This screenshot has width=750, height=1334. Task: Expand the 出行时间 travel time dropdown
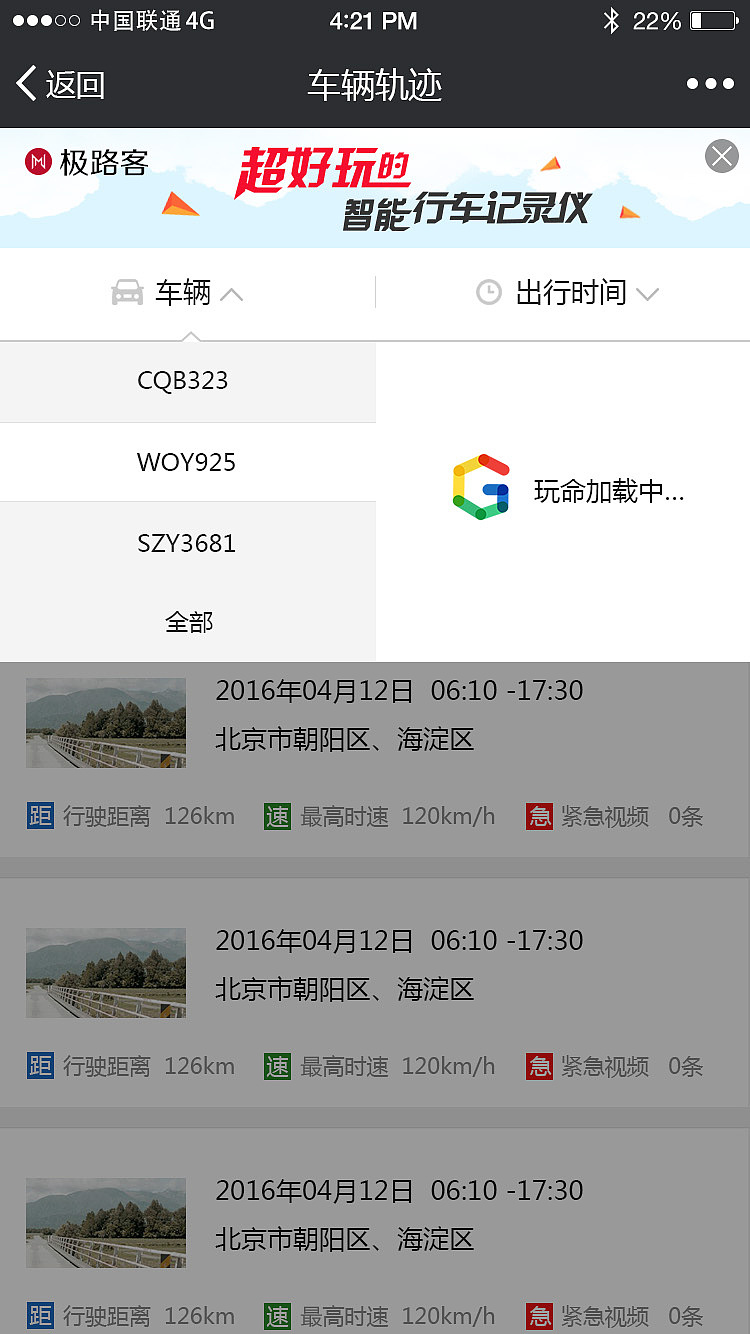(x=647, y=294)
